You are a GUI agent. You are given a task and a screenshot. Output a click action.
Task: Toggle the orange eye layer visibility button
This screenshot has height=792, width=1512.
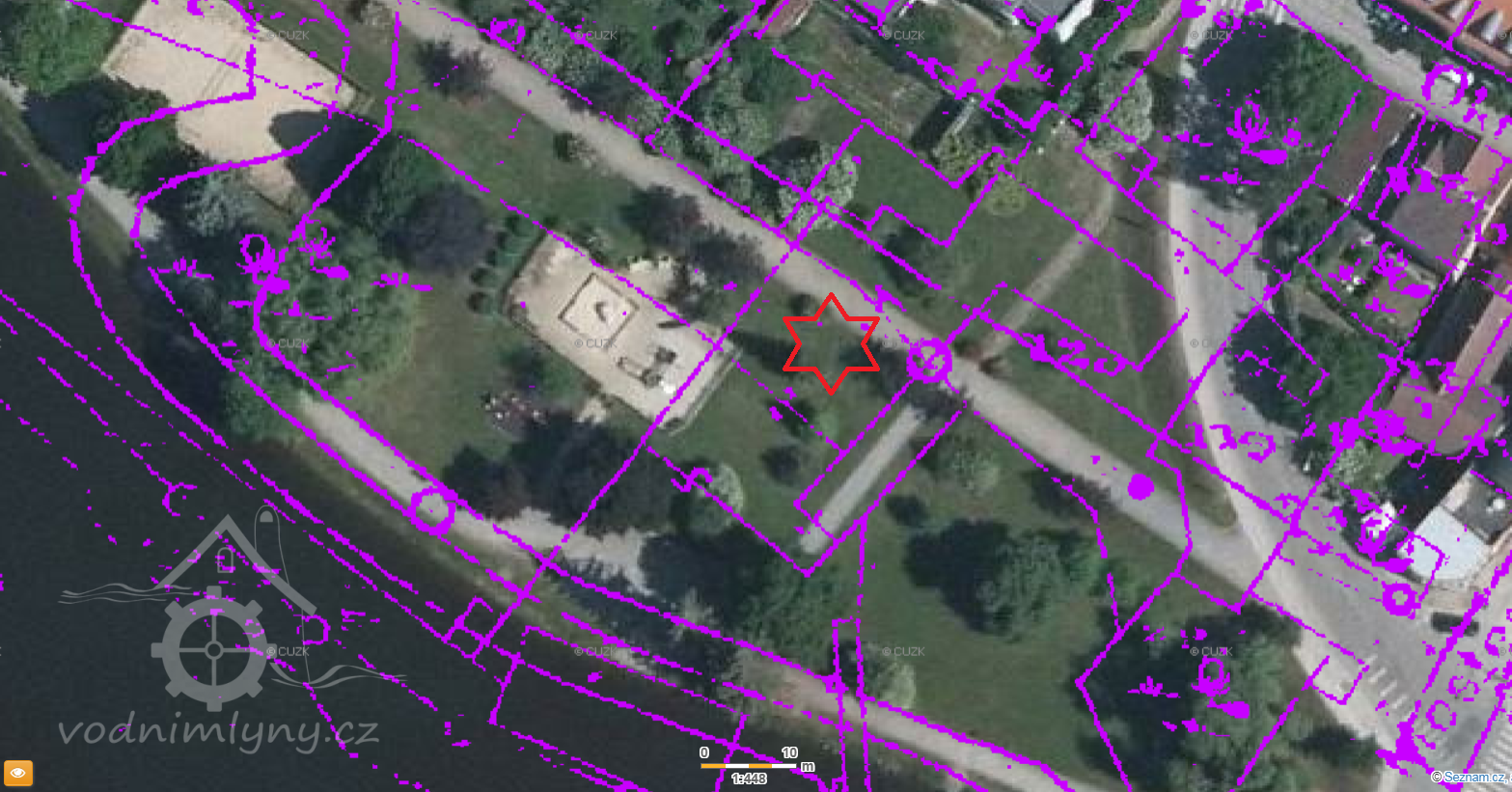[x=18, y=773]
